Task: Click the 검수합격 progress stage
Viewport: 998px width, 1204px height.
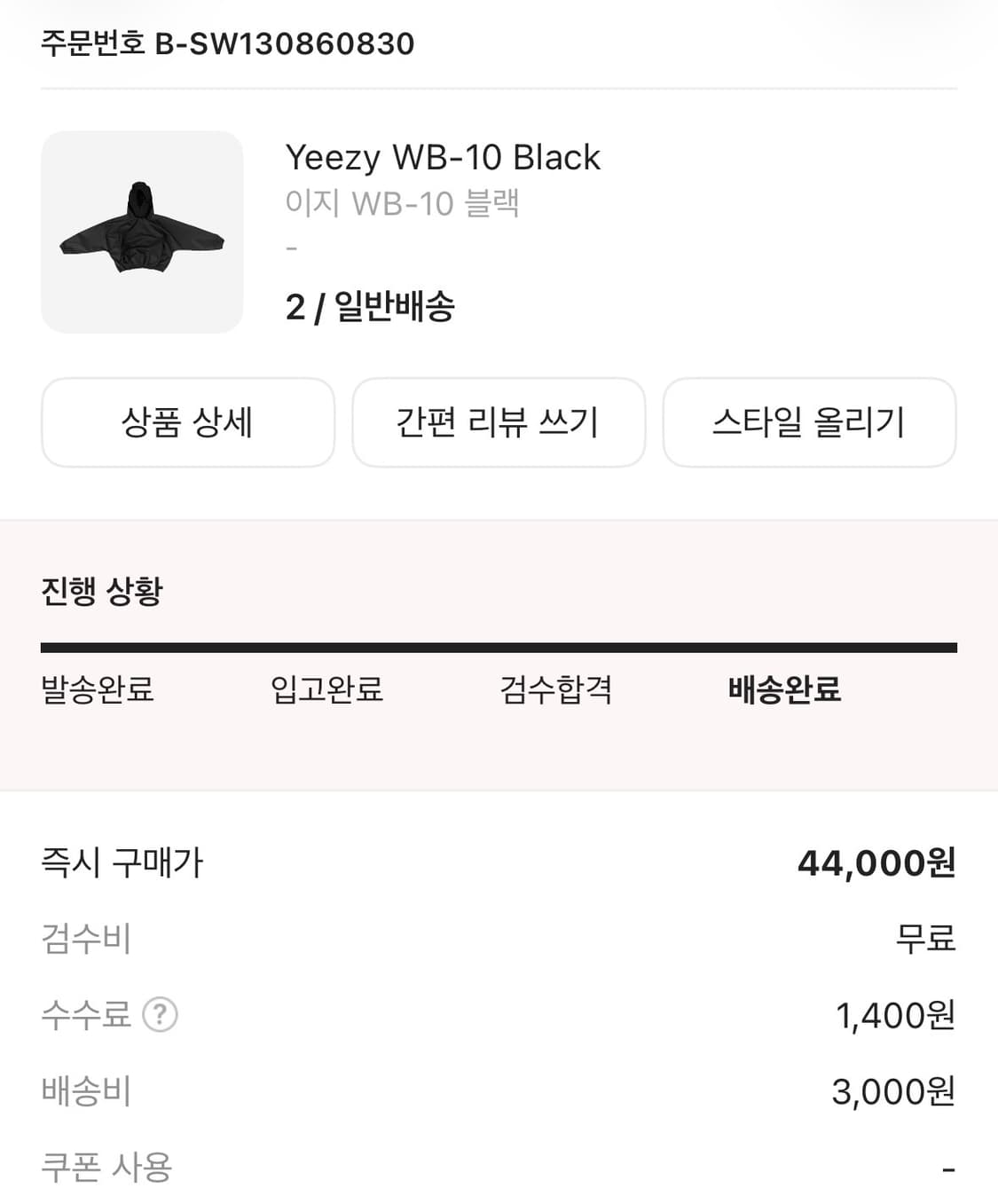Action: pyautogui.click(x=557, y=691)
